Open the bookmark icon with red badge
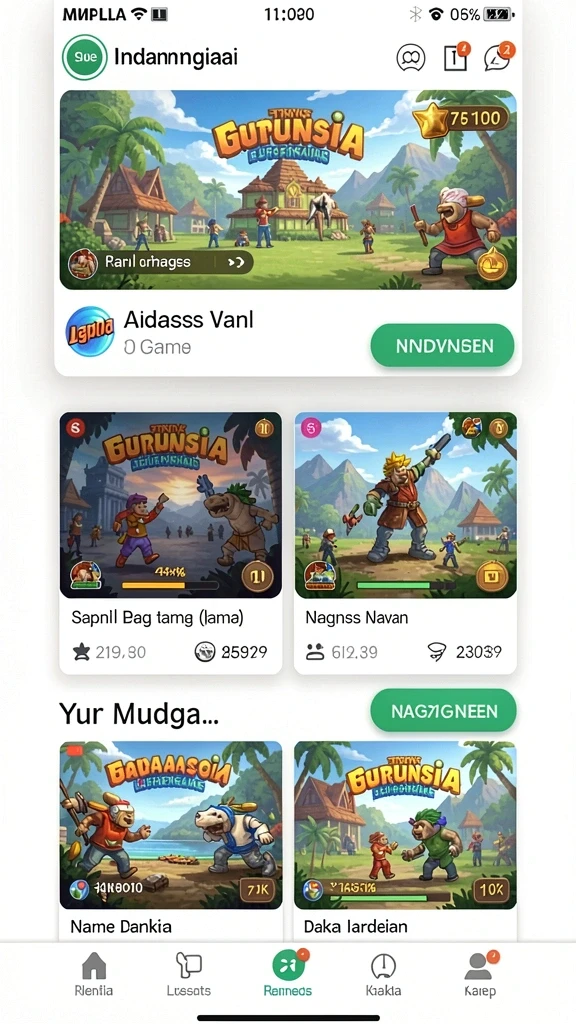 coord(456,57)
